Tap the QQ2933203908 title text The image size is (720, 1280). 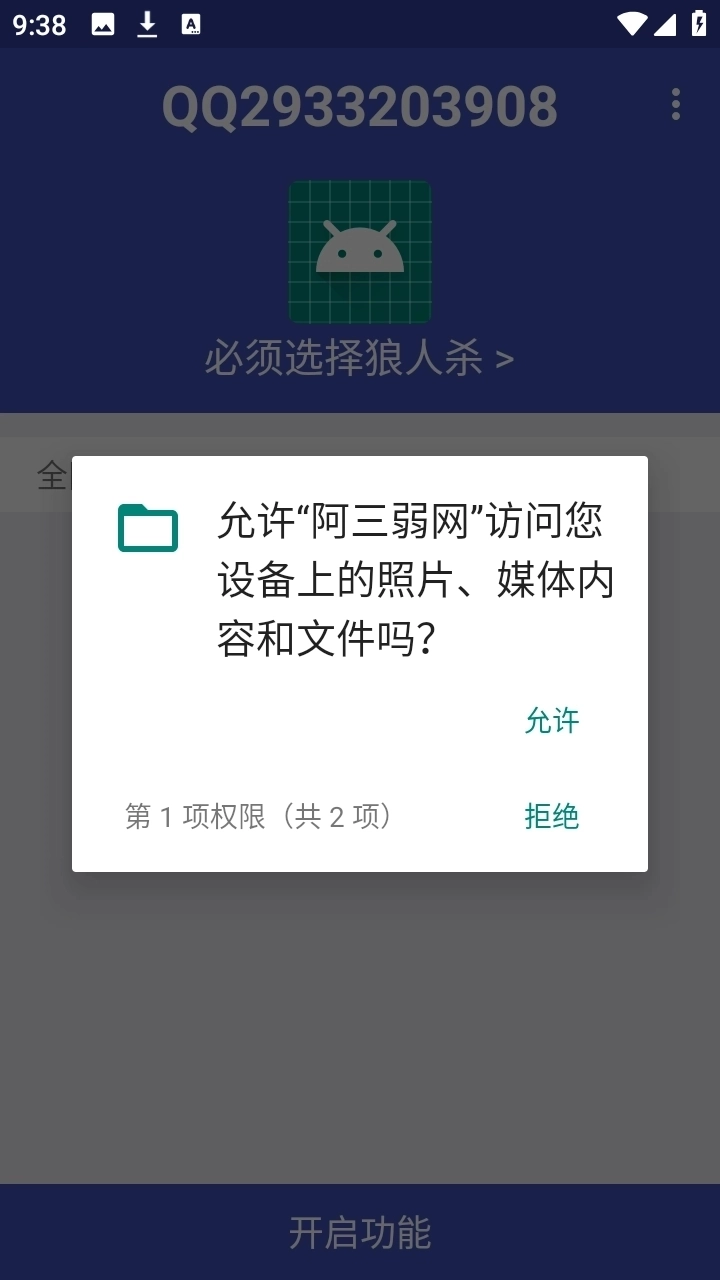click(x=360, y=105)
